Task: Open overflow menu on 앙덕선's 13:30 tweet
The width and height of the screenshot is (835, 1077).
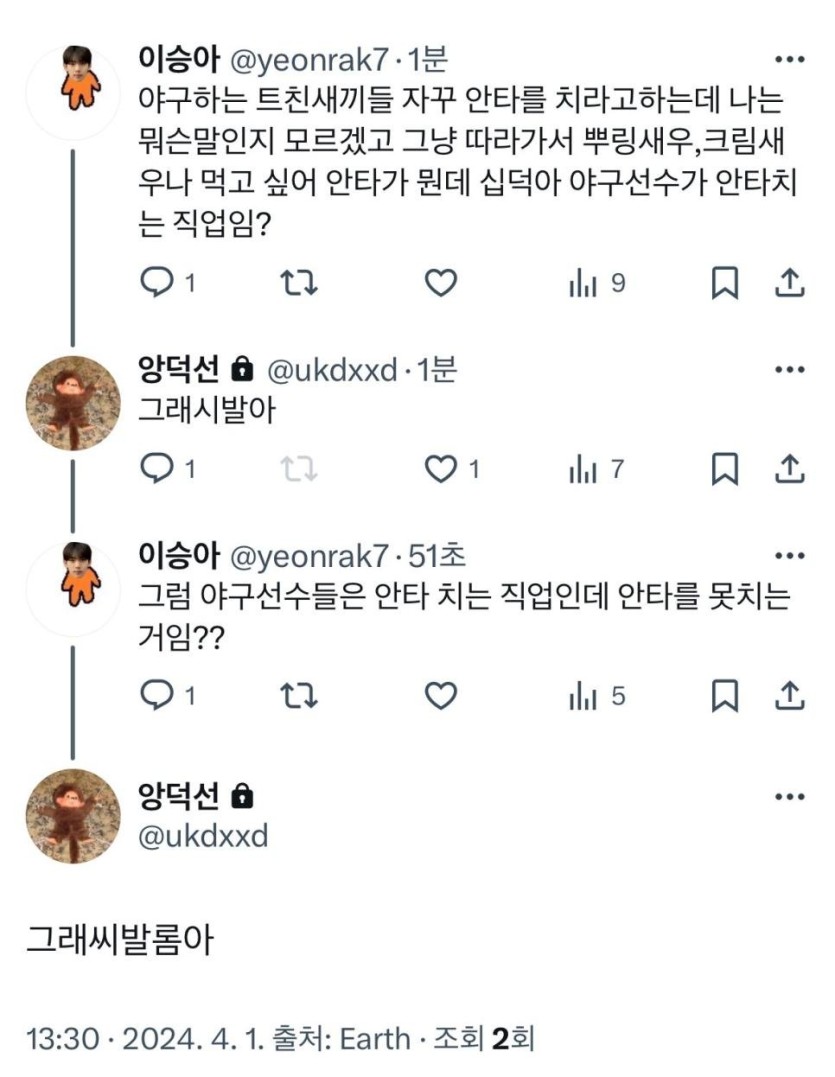Action: (x=790, y=797)
